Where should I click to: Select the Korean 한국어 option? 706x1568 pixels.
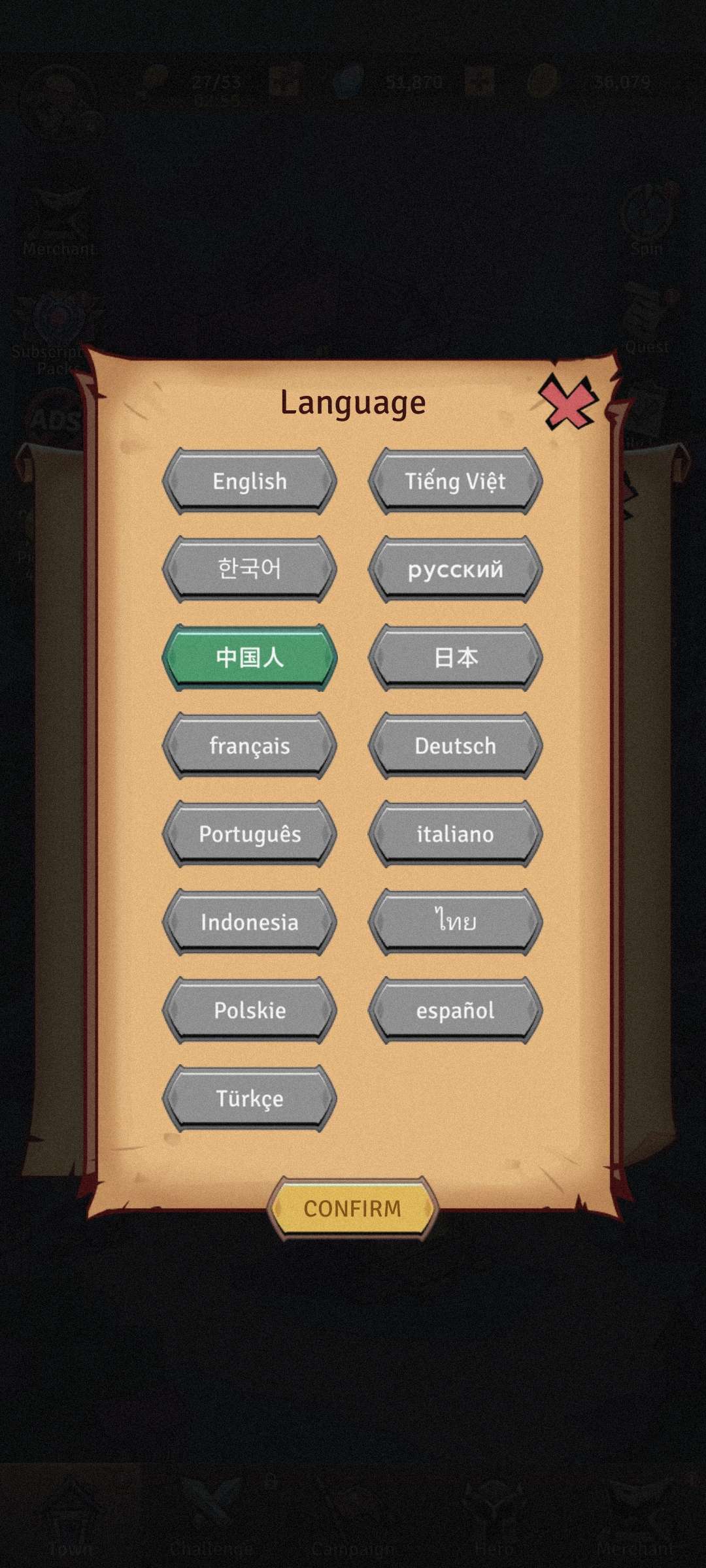(250, 569)
